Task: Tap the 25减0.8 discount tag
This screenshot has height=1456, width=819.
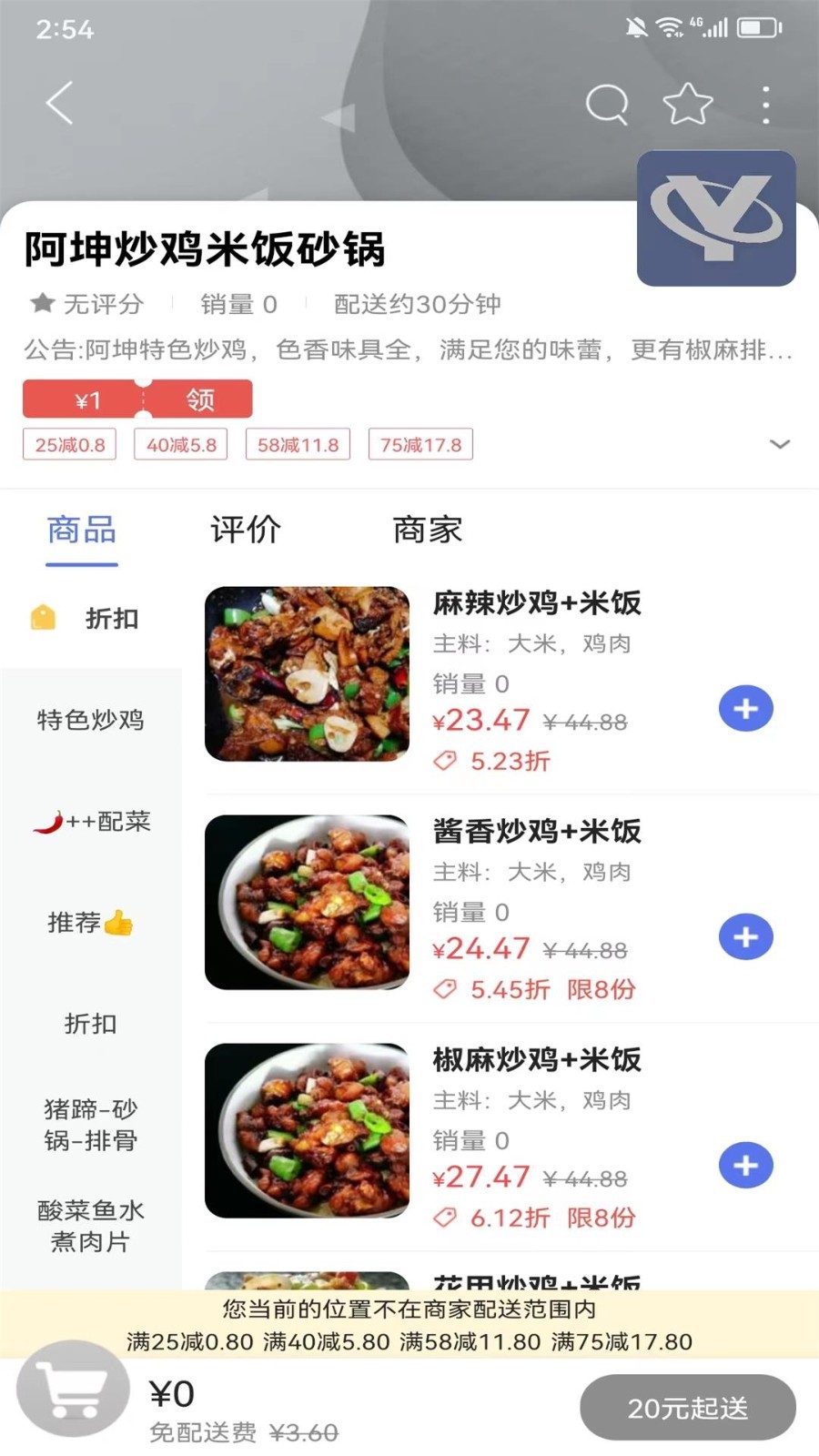Action: point(69,444)
